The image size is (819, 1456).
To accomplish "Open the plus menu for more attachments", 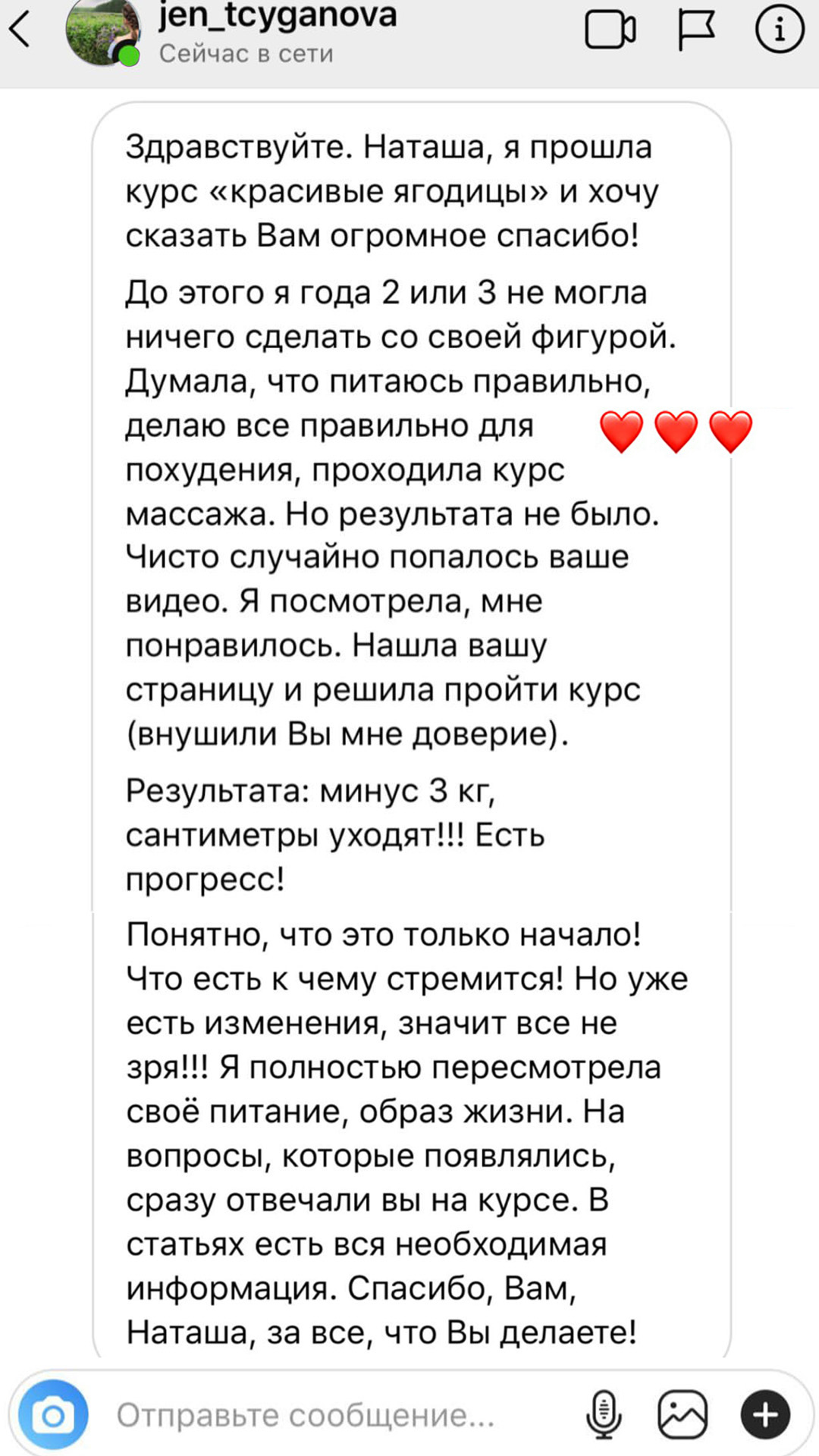I will [765, 1415].
